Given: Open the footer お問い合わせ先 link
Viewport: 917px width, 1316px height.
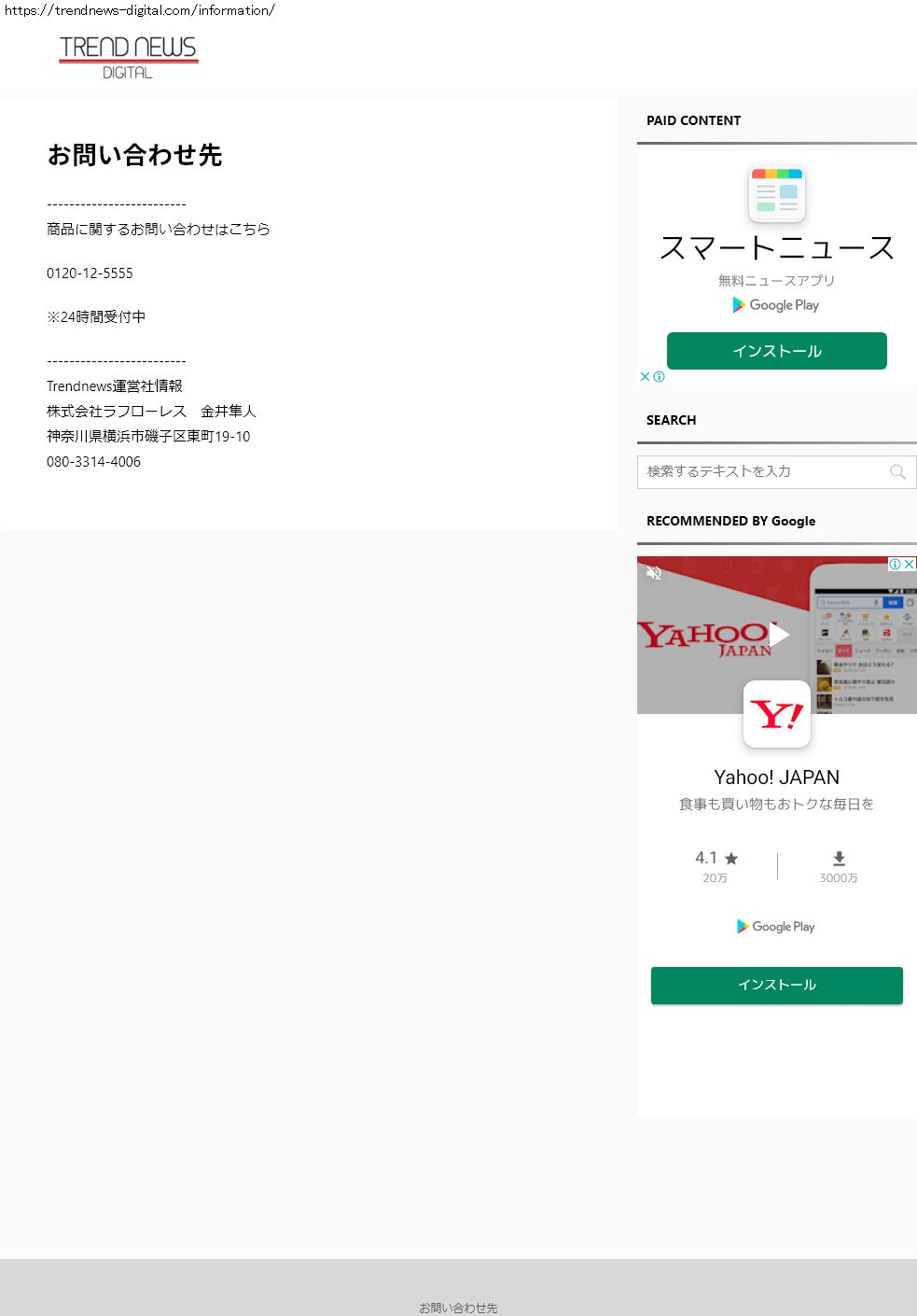Looking at the screenshot, I should click(458, 1308).
